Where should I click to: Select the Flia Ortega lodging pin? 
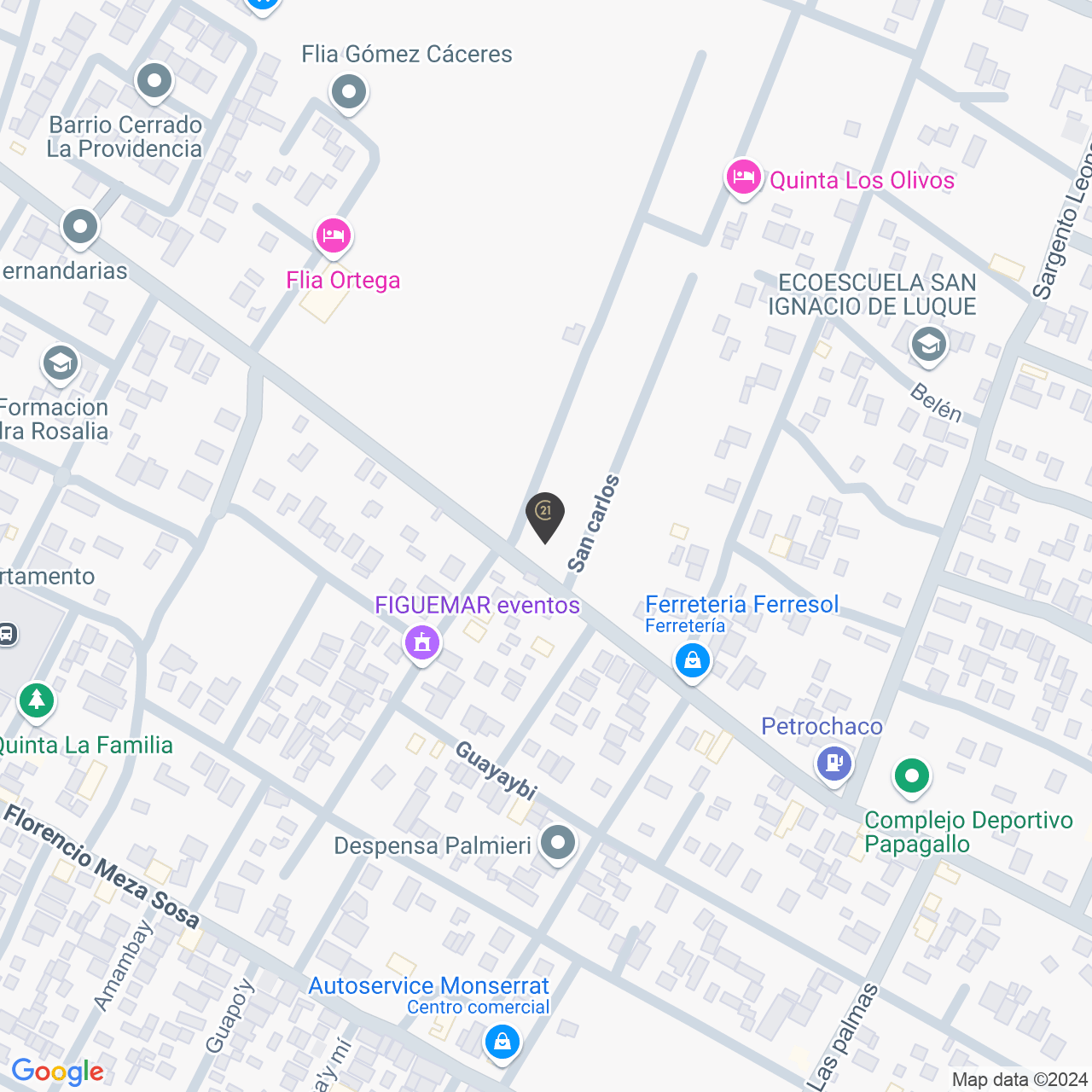click(334, 235)
